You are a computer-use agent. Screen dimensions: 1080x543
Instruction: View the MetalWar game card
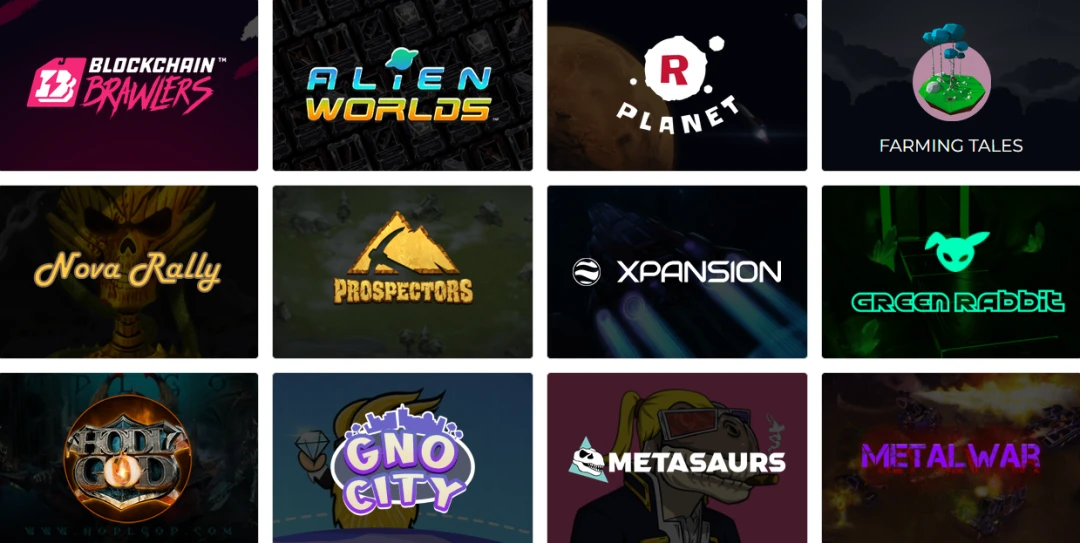pos(950,458)
